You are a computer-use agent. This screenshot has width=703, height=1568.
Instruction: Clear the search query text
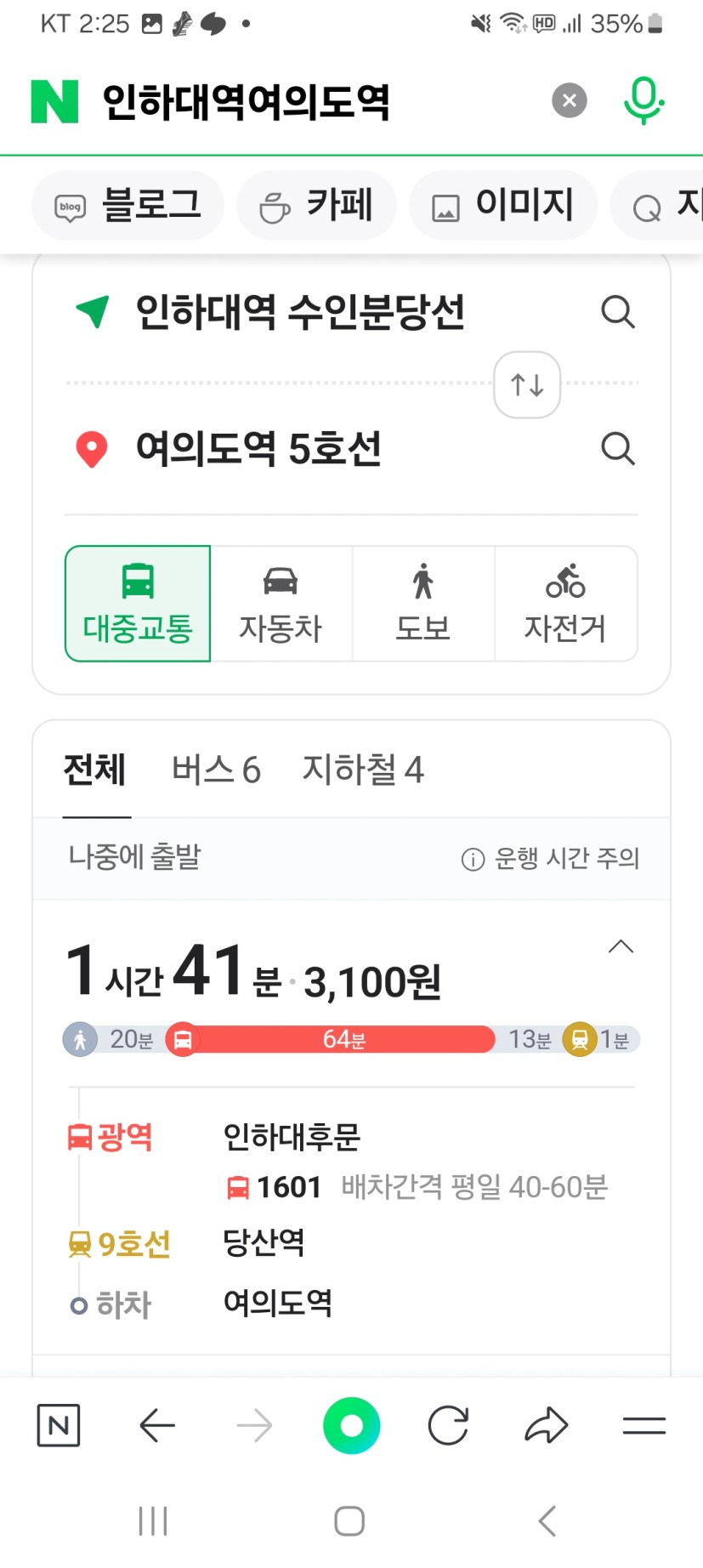click(x=570, y=101)
